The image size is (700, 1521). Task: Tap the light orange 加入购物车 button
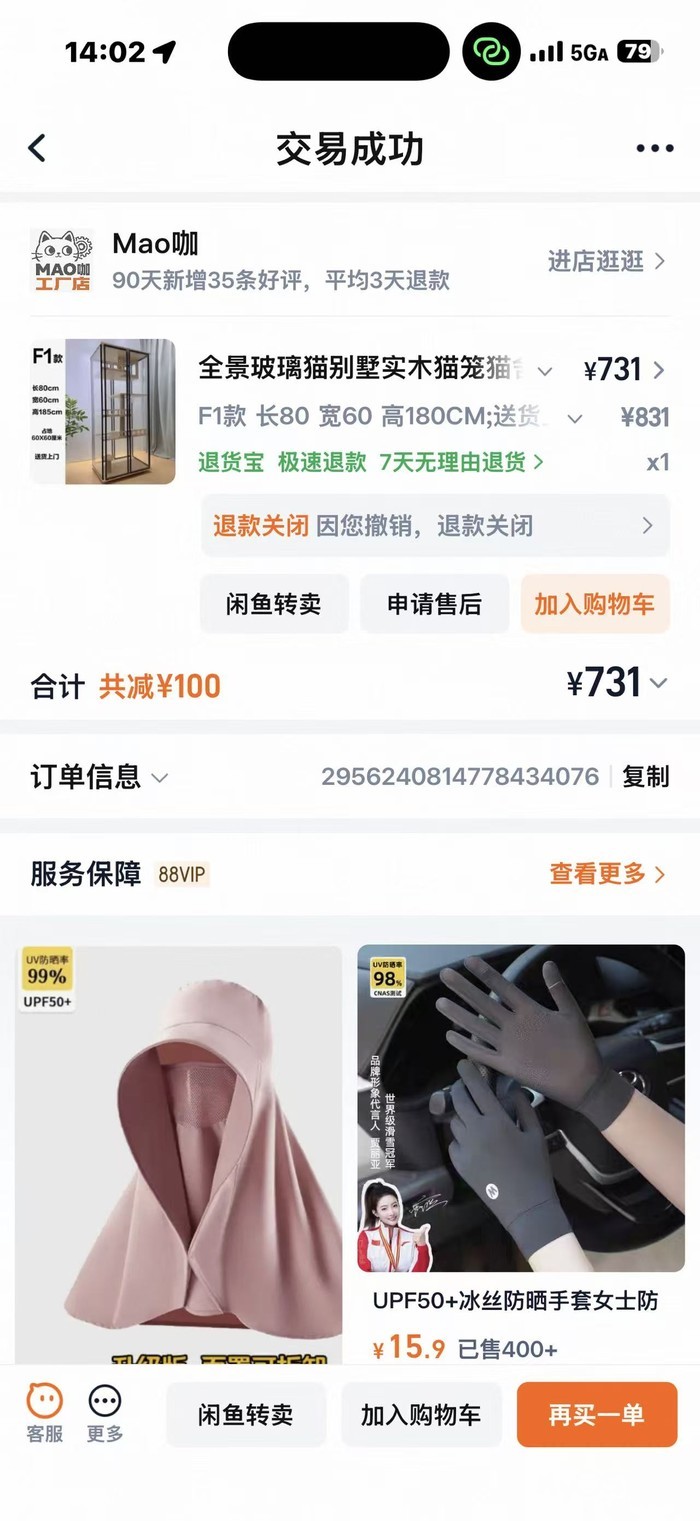[x=594, y=604]
